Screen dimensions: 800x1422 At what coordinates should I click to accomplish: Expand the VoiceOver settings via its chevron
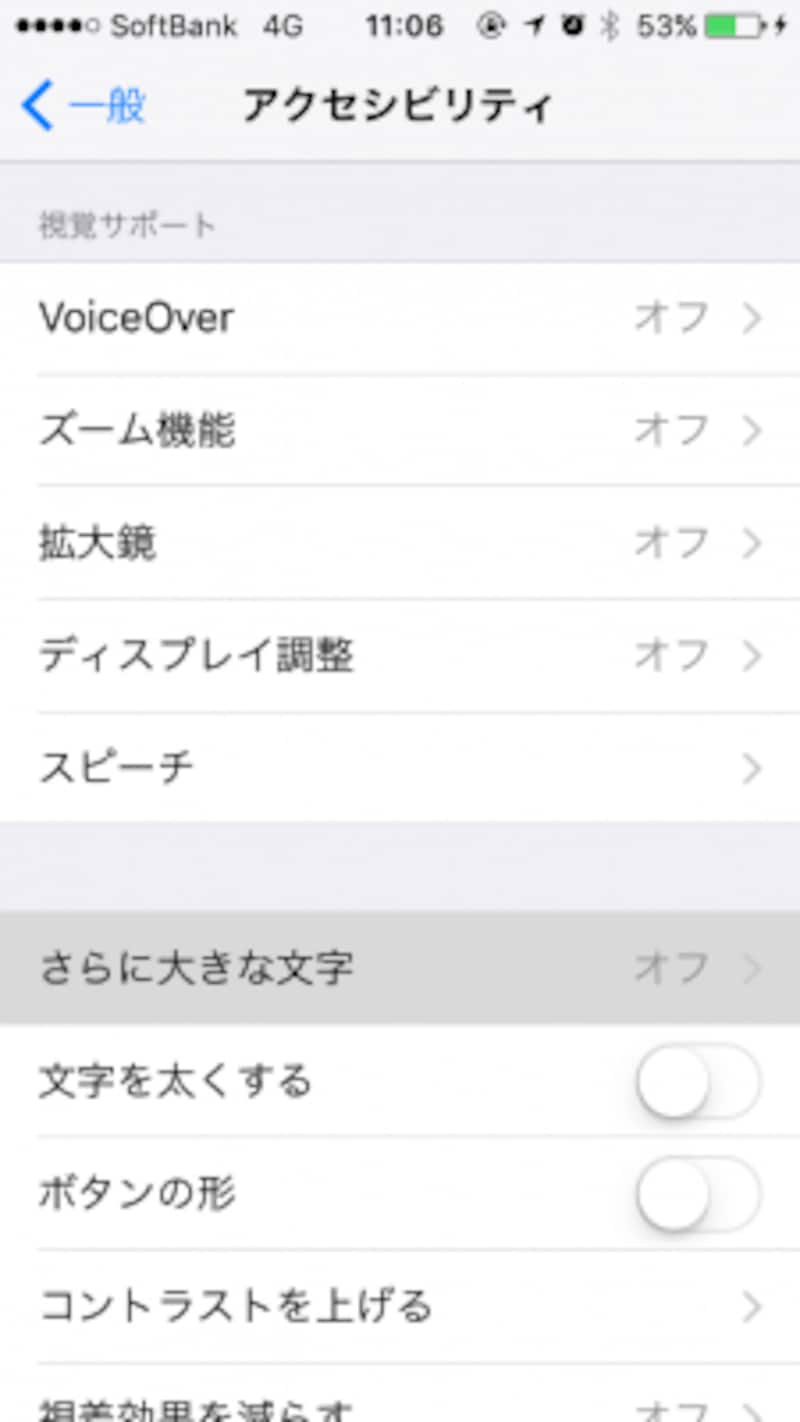(752, 318)
